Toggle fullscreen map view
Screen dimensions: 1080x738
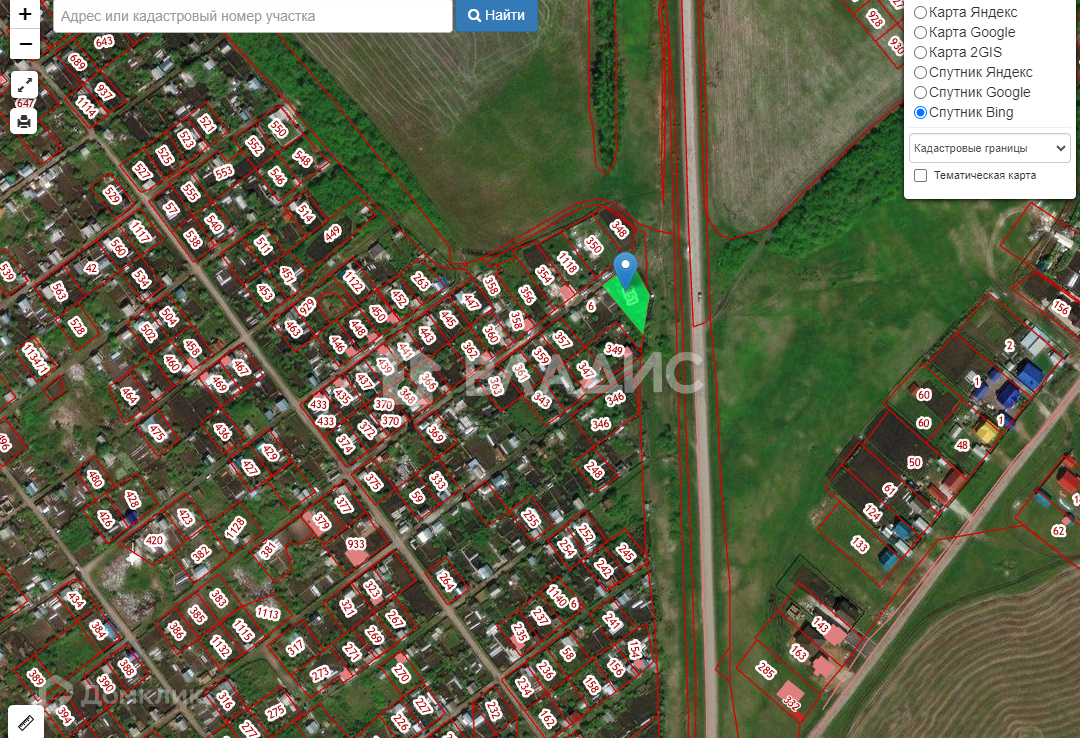tap(25, 86)
